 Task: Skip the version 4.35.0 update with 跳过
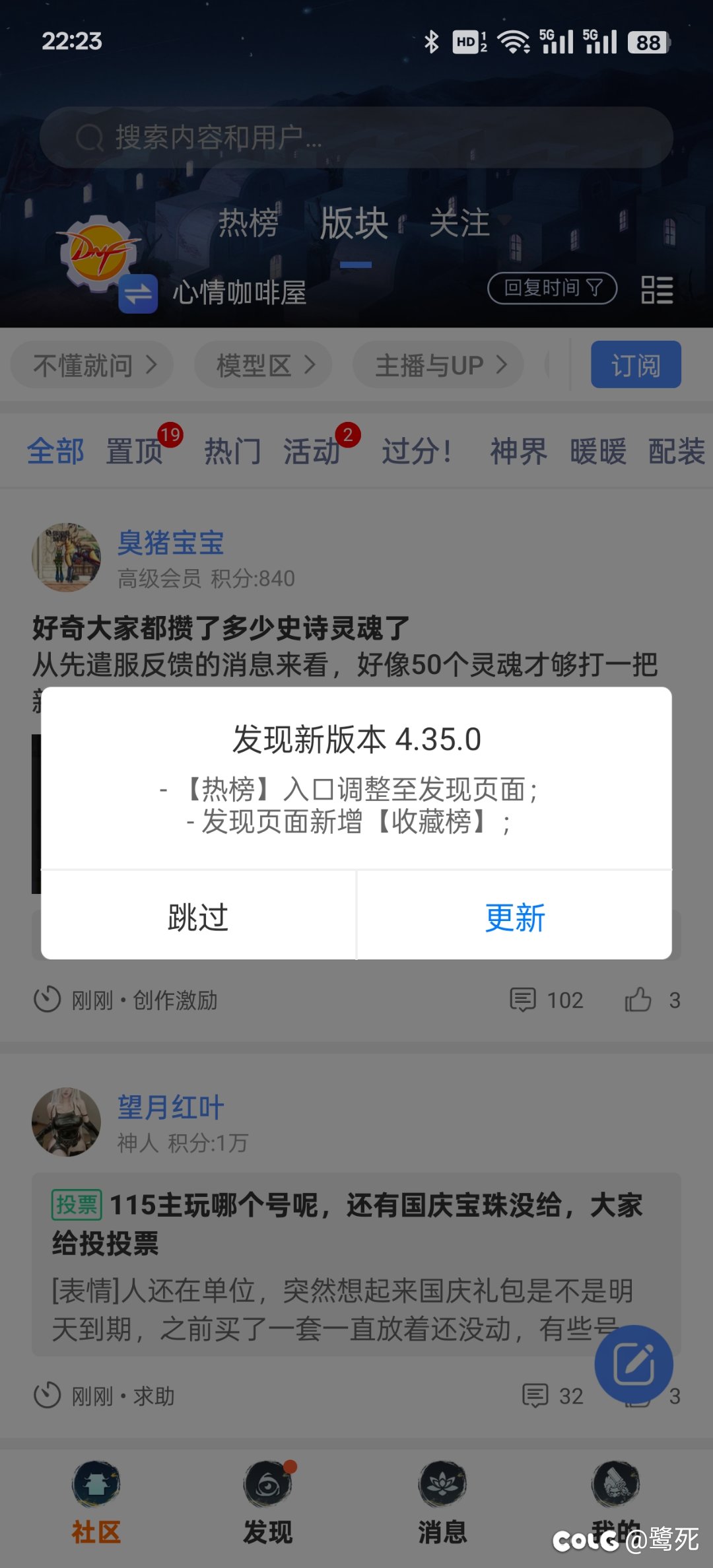click(x=198, y=916)
